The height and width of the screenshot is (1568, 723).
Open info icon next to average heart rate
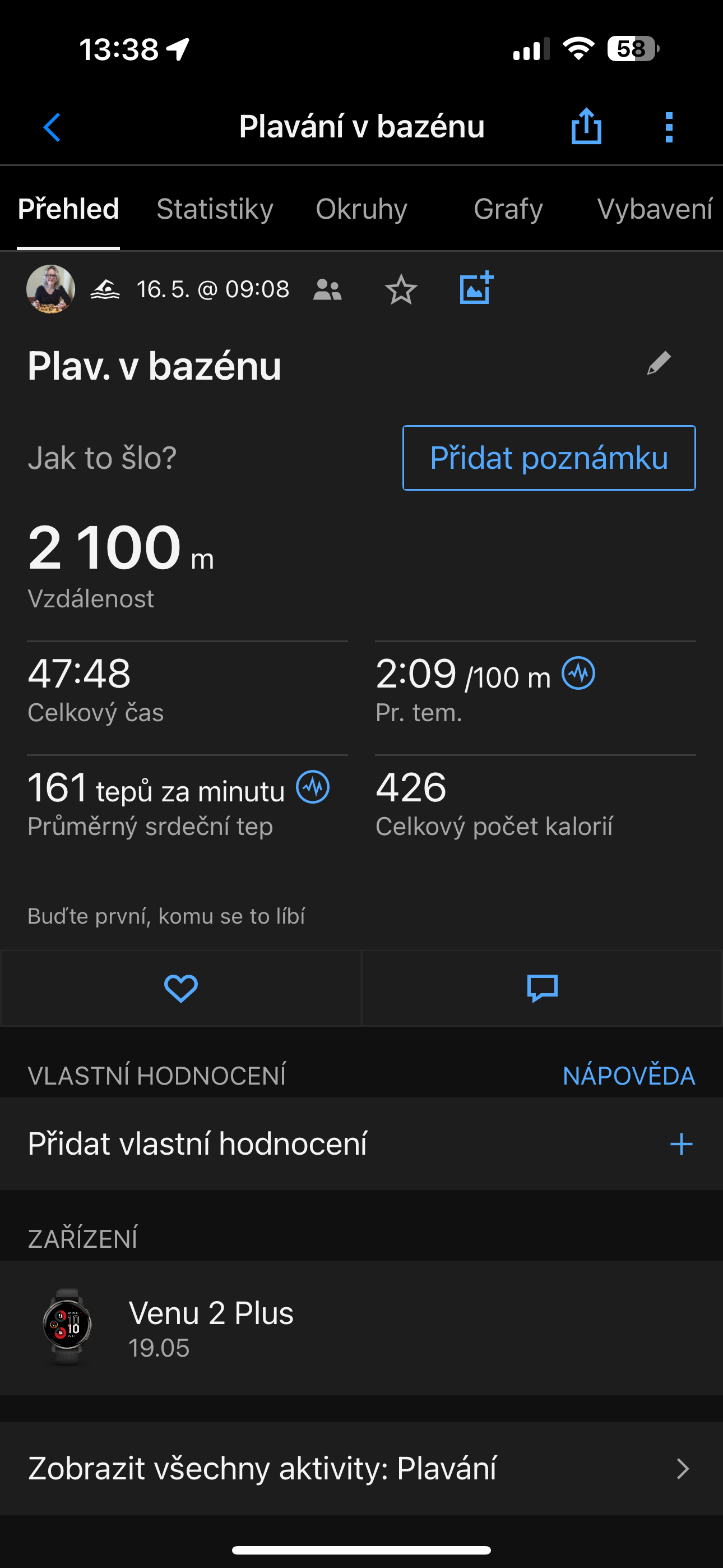313,787
